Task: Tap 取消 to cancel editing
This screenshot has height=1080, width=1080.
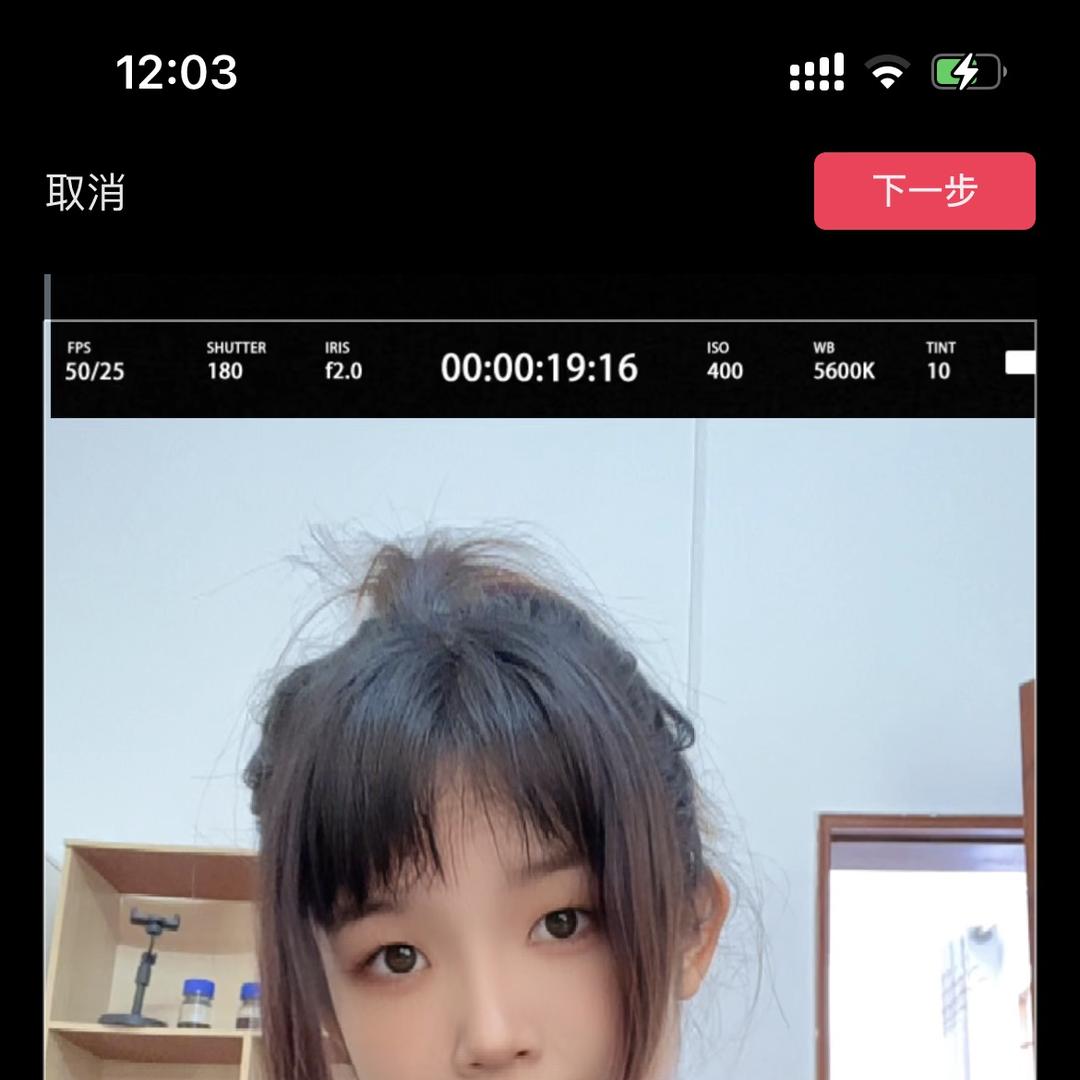Action: [85, 191]
